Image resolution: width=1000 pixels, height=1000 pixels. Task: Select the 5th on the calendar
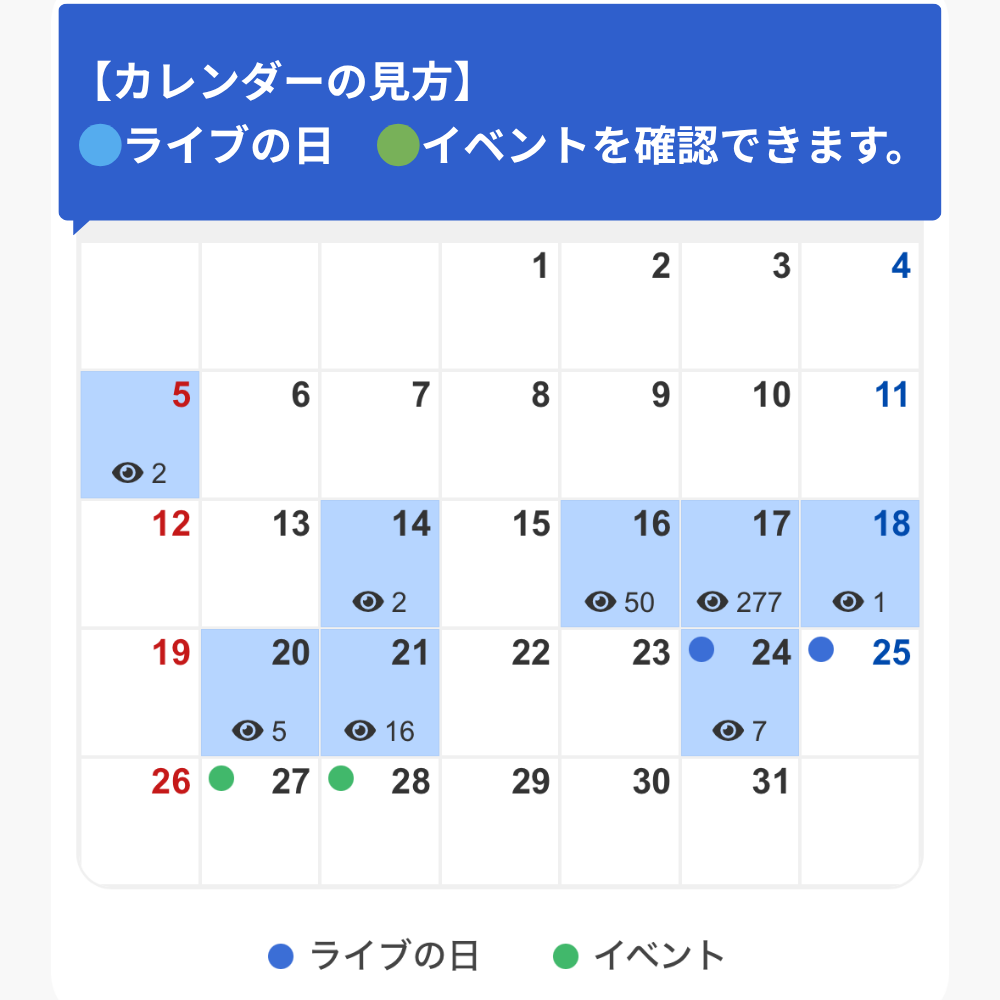(140, 434)
